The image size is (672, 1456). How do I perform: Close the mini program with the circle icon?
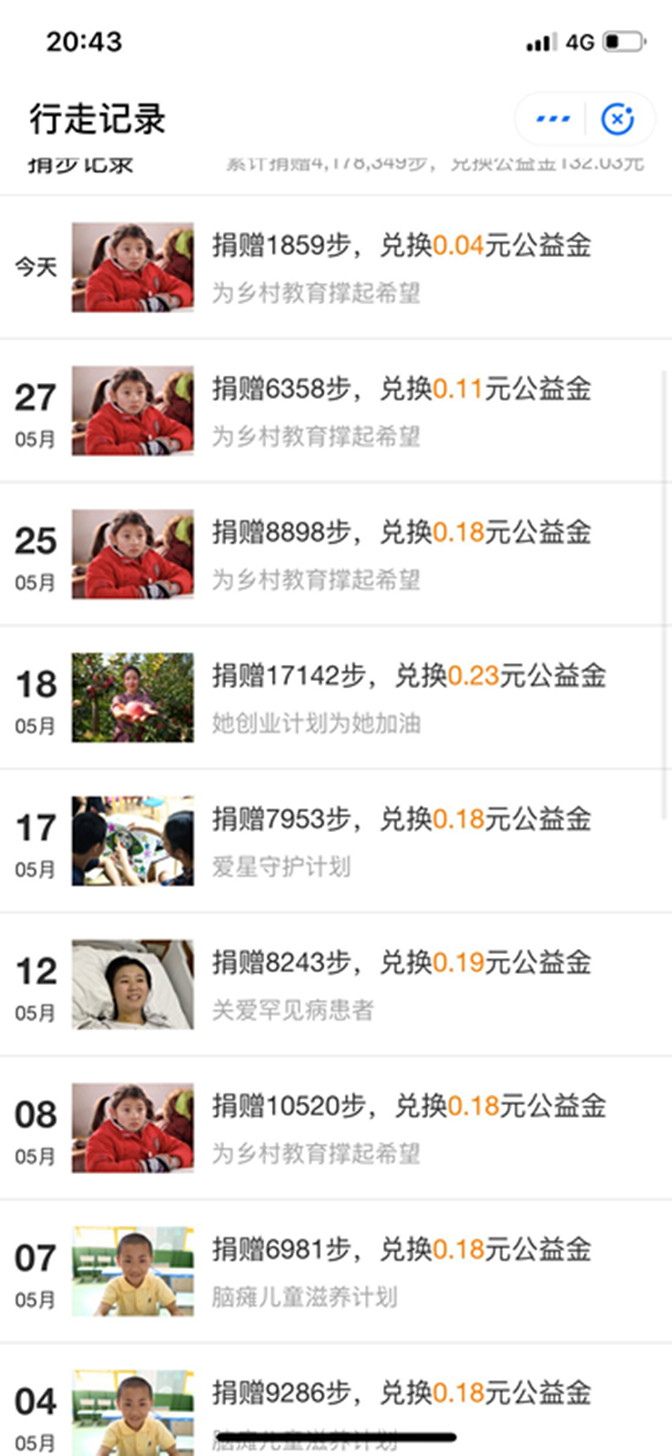pos(617,120)
